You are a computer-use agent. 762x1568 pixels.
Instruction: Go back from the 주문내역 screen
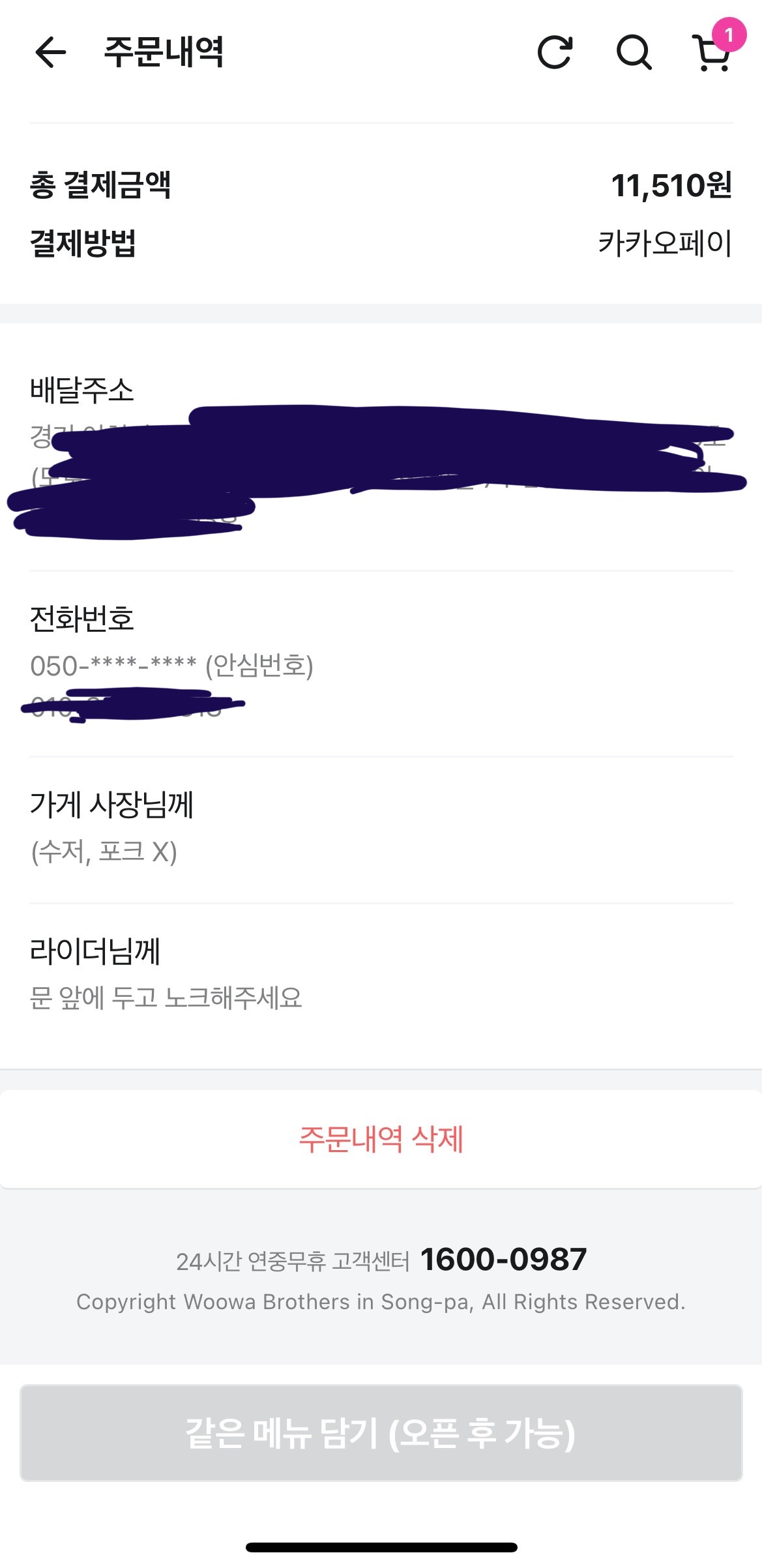tap(51, 52)
